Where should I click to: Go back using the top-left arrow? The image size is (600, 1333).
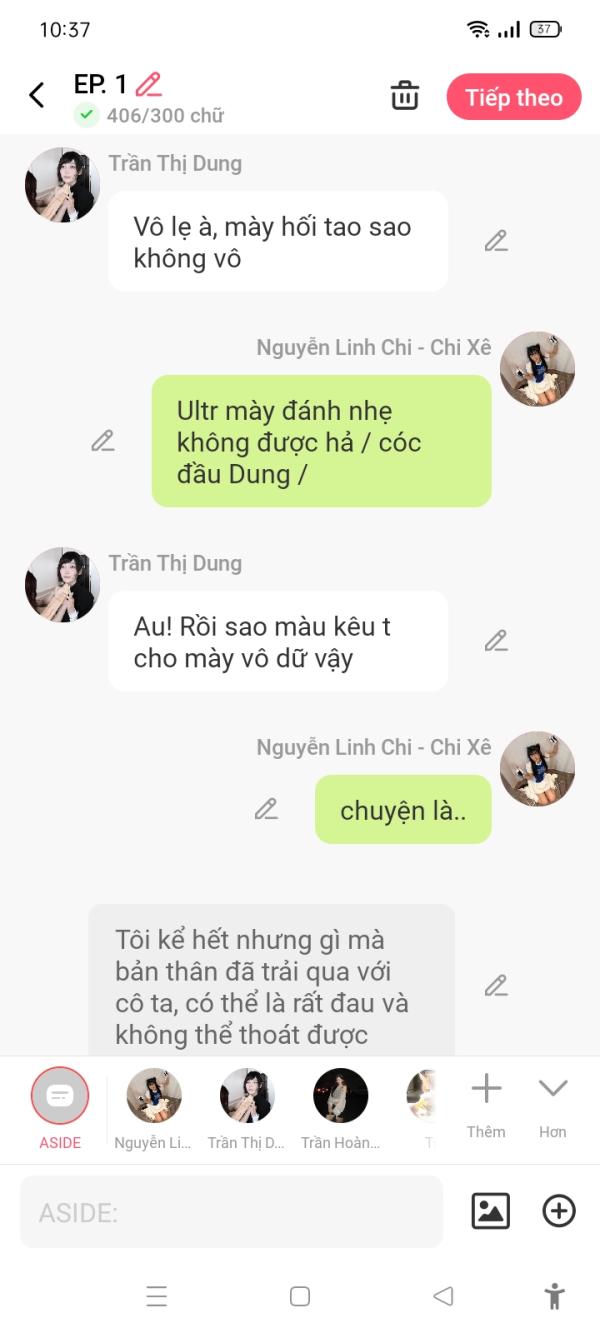click(x=37, y=96)
